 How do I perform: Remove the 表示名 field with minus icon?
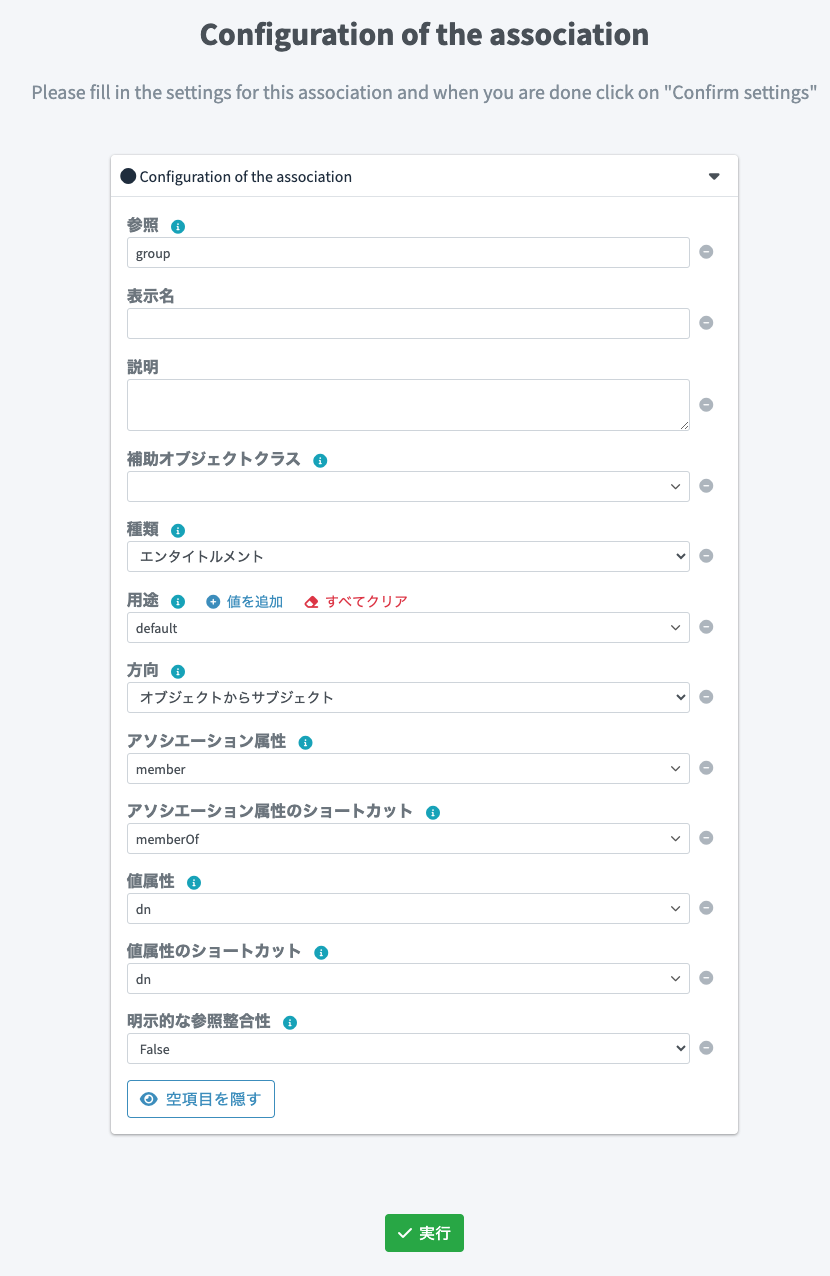[706, 323]
